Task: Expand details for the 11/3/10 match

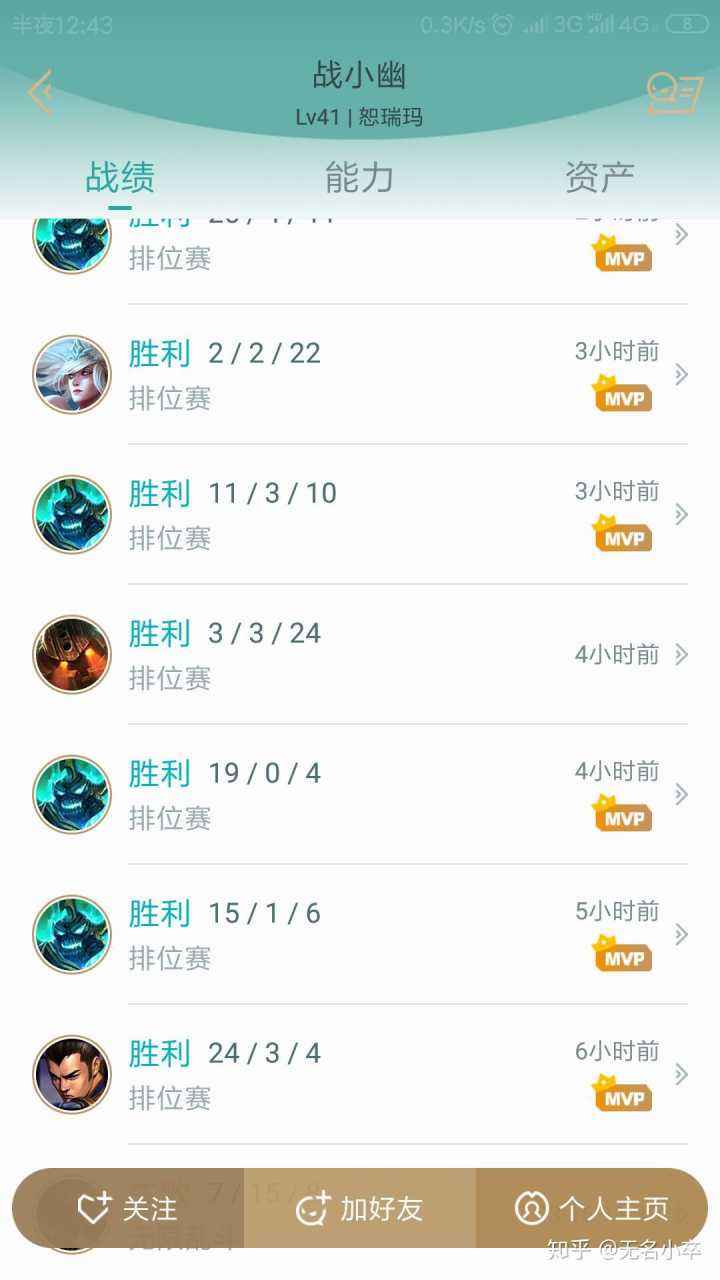Action: click(682, 514)
